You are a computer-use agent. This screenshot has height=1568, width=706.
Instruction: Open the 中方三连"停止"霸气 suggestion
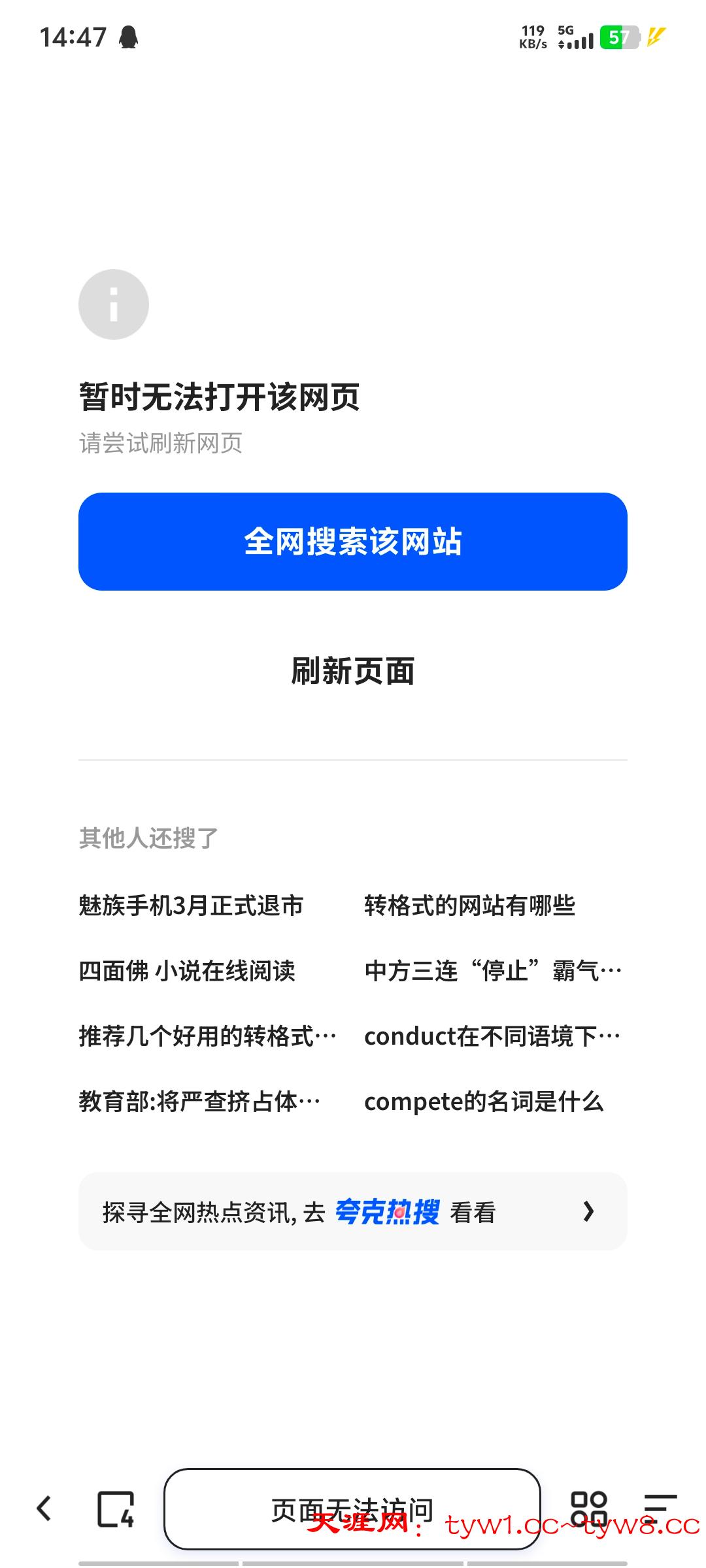click(x=493, y=971)
